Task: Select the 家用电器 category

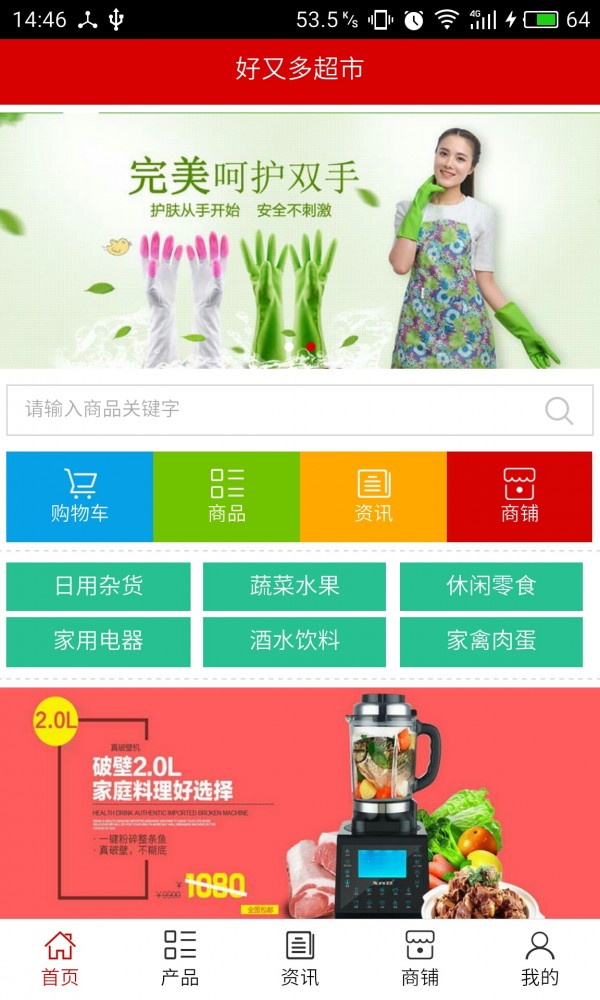Action: pyautogui.click(x=98, y=641)
